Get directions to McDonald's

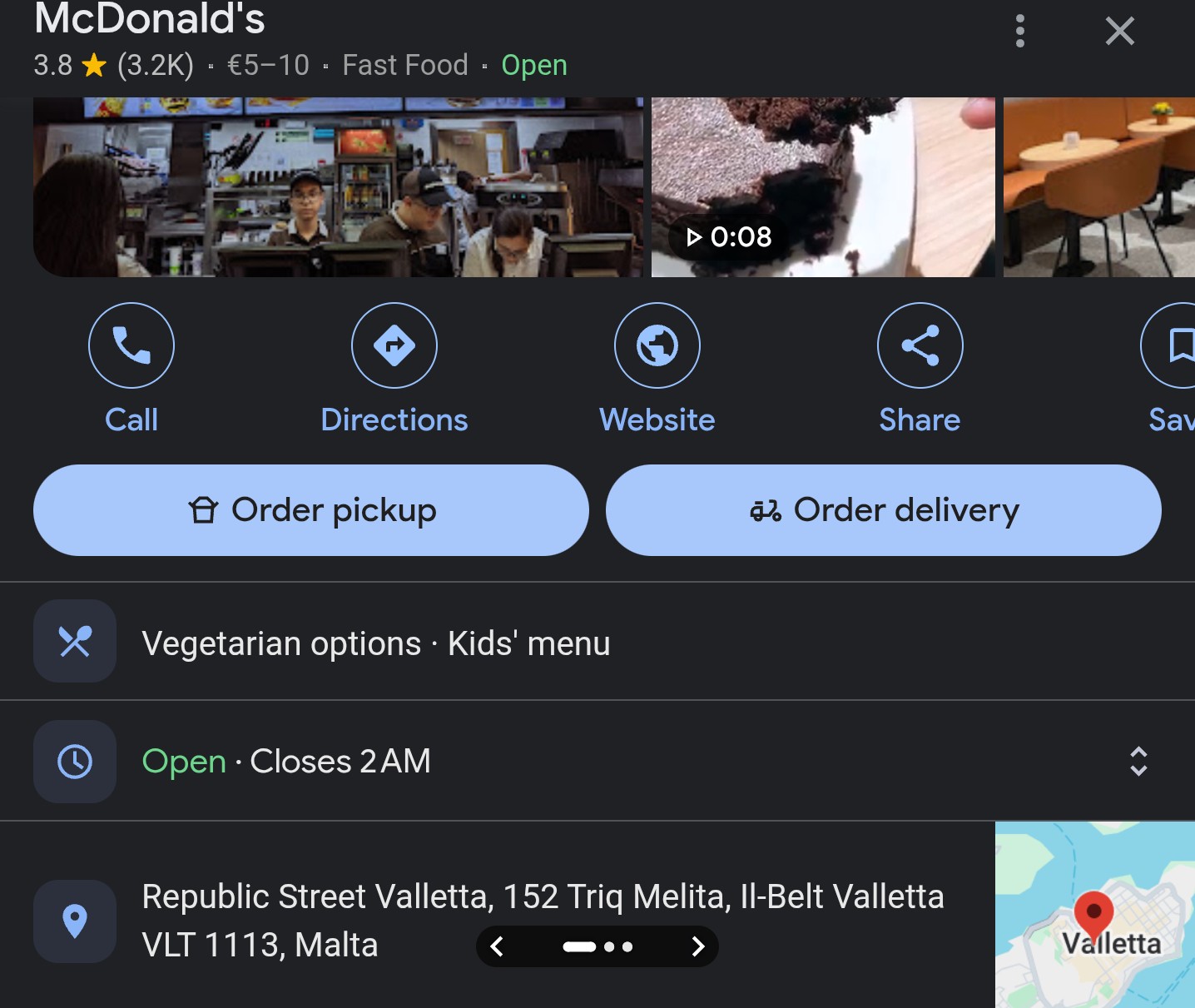tap(394, 345)
